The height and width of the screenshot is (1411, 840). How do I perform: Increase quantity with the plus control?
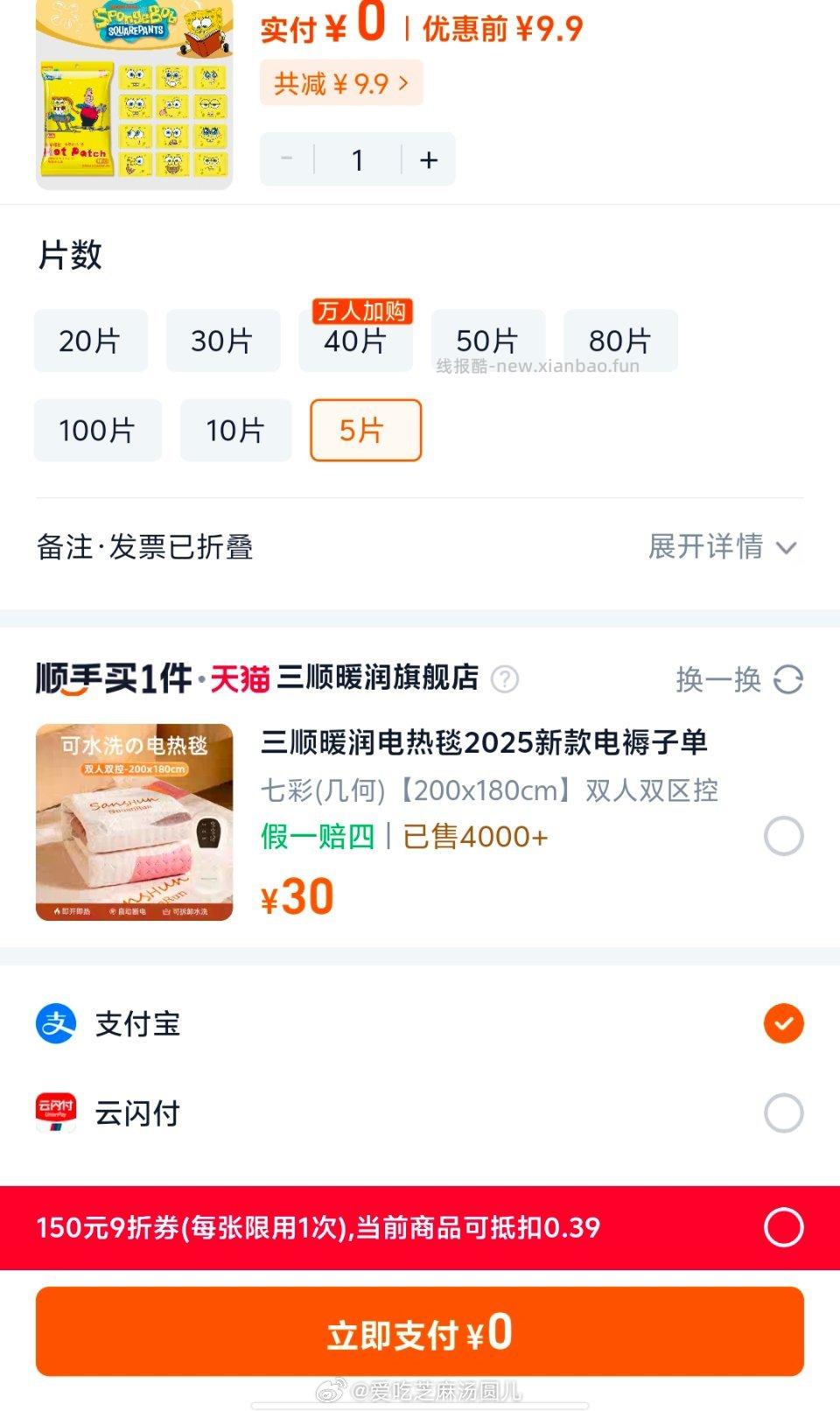coord(428,158)
